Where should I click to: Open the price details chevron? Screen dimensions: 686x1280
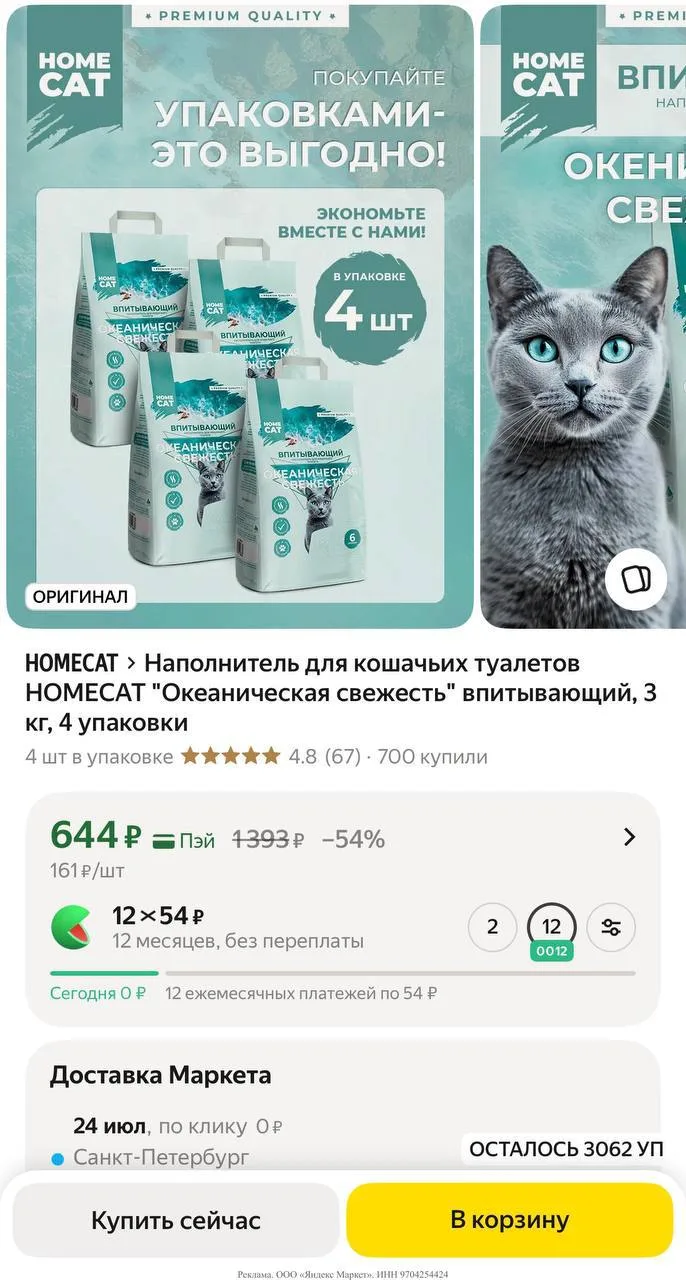(x=629, y=837)
